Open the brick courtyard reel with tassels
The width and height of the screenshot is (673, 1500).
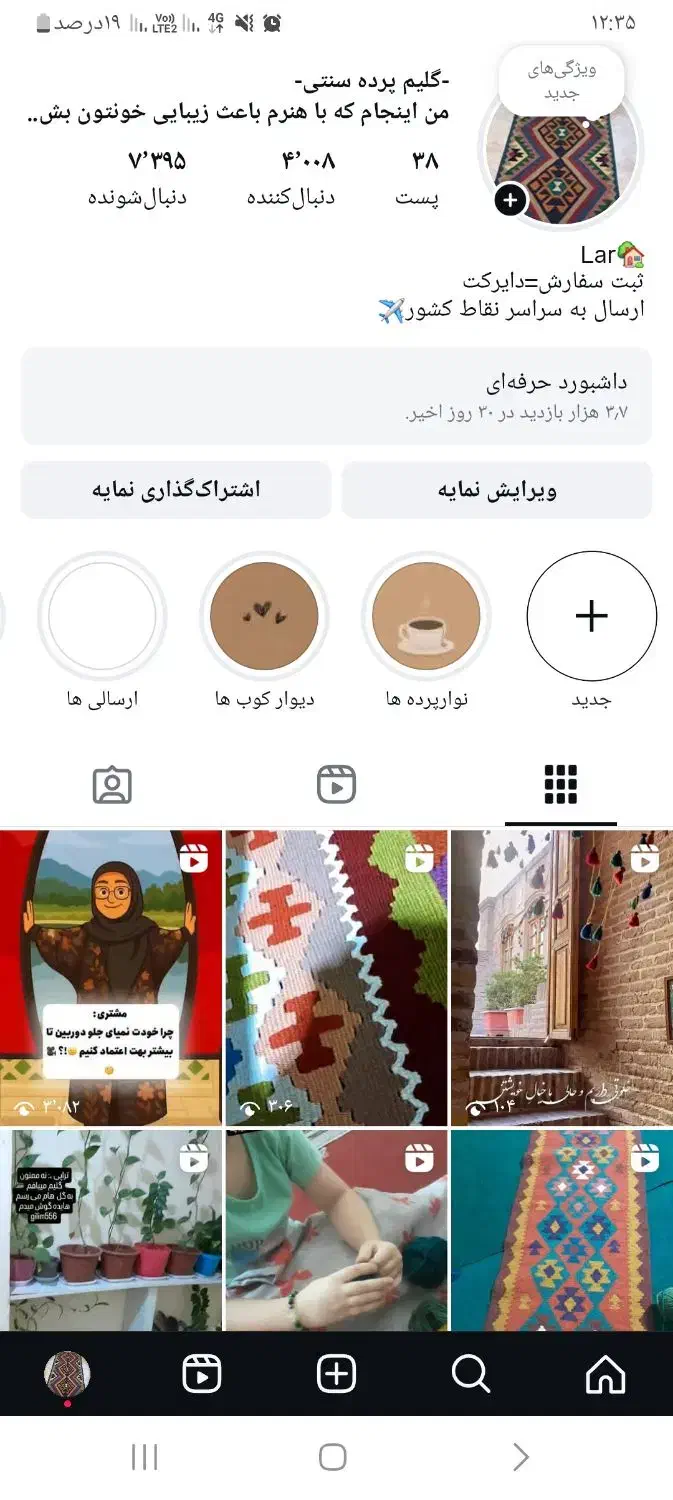coord(562,978)
